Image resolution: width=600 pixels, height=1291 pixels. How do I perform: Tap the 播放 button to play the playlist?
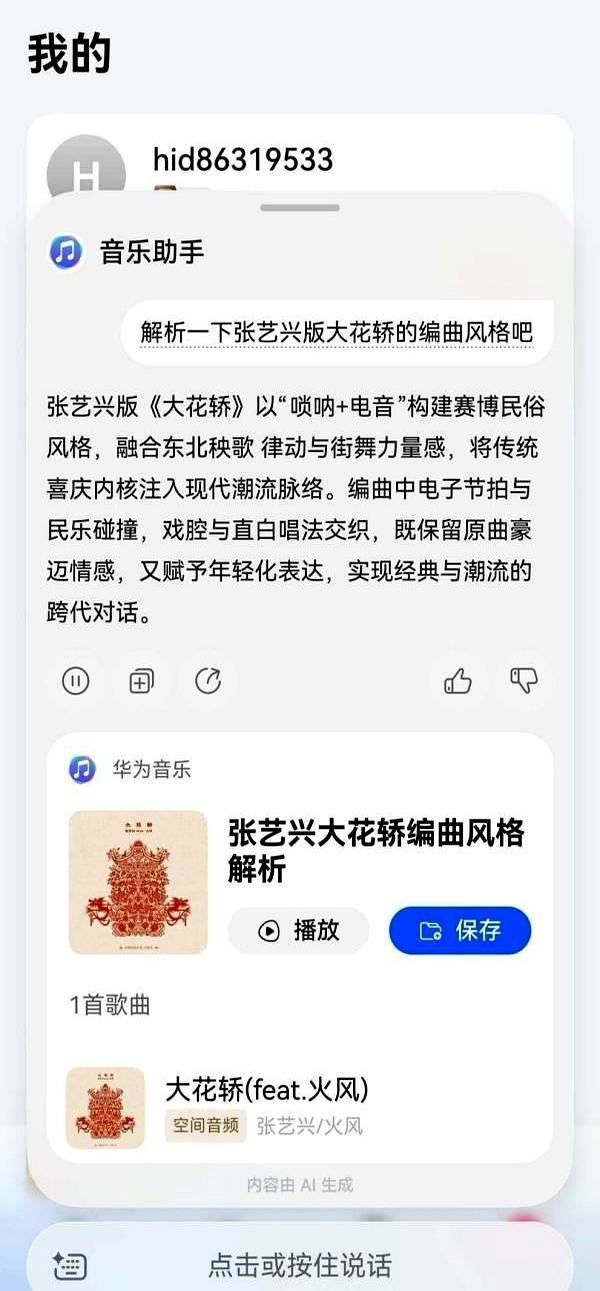[x=298, y=931]
